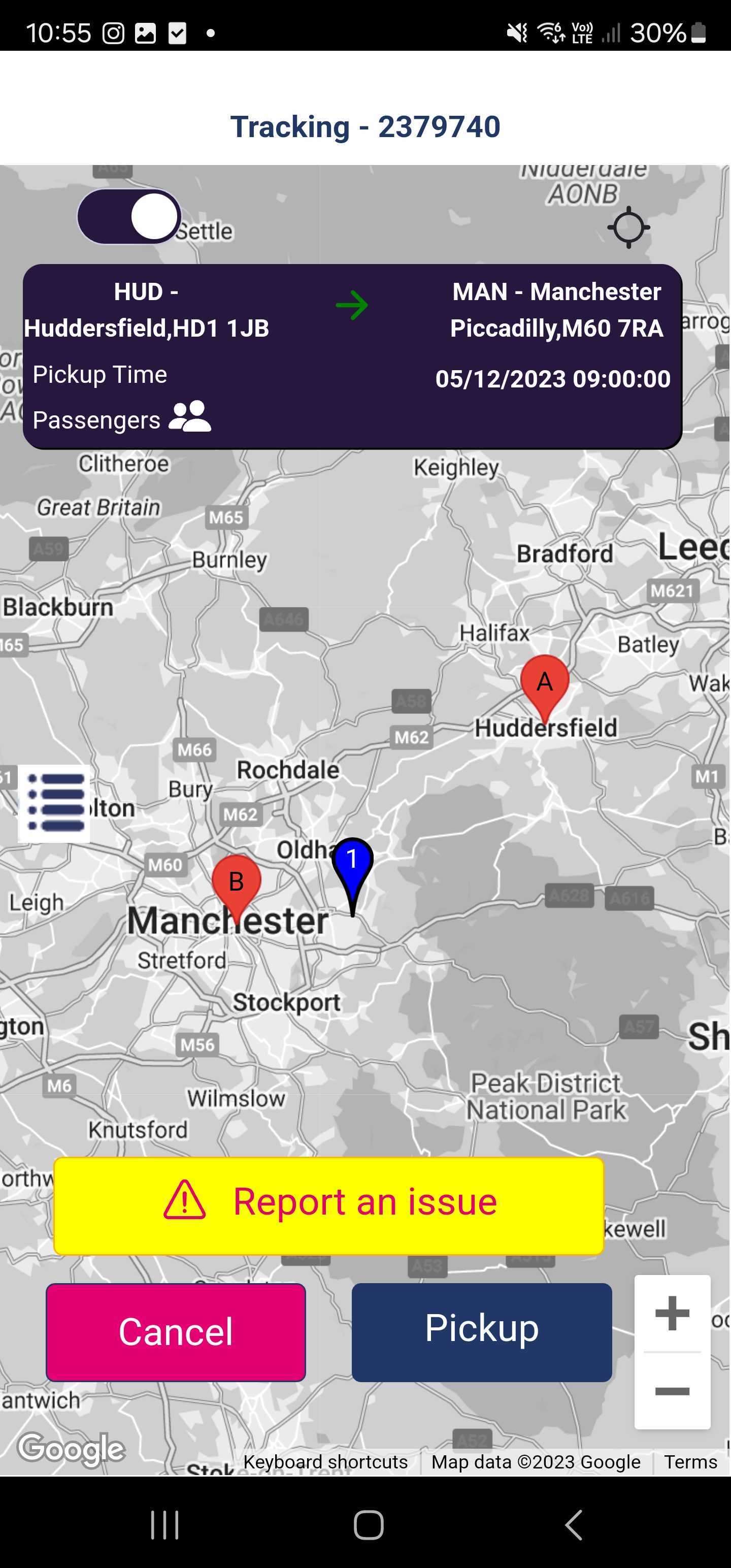
Task: Zoom in on the map
Action: 672,1314
